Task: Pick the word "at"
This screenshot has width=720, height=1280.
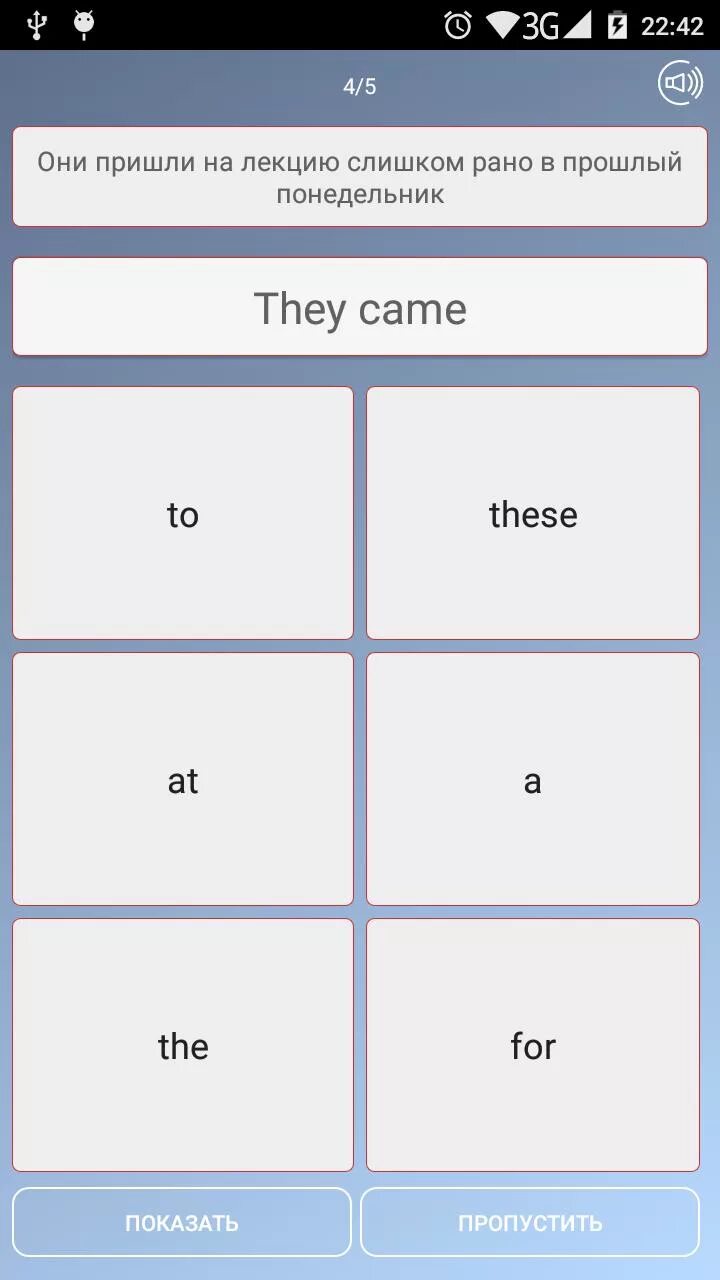Action: (x=183, y=779)
